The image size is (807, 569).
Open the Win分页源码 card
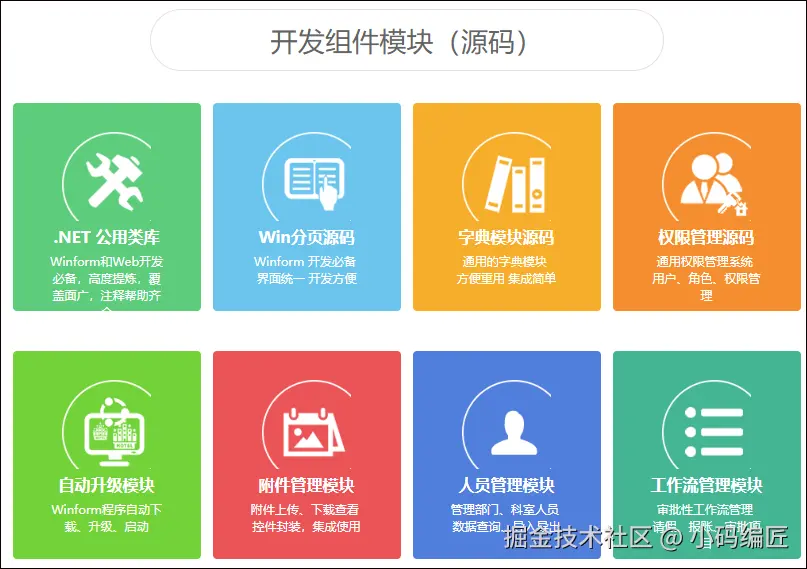click(307, 207)
